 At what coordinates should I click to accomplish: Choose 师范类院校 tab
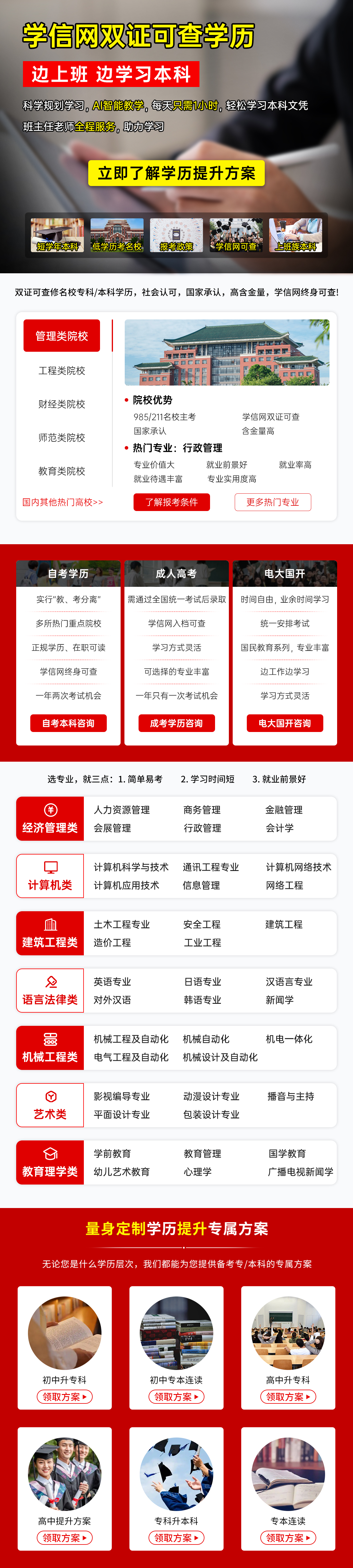[x=61, y=438]
